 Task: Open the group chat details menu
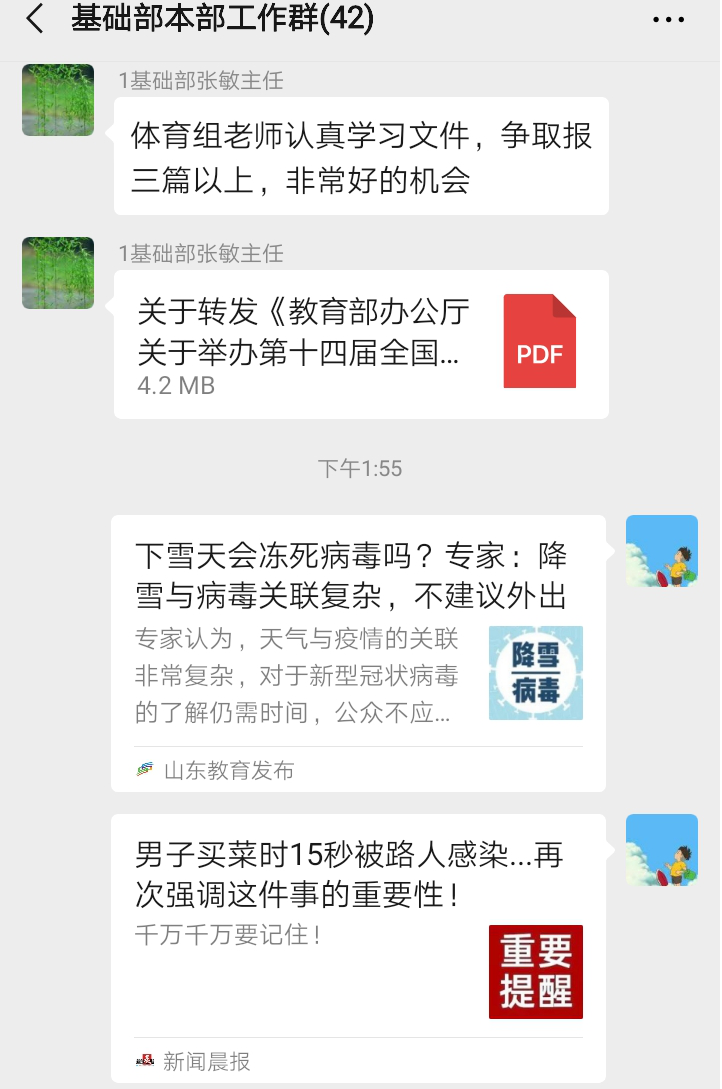[x=668, y=19]
